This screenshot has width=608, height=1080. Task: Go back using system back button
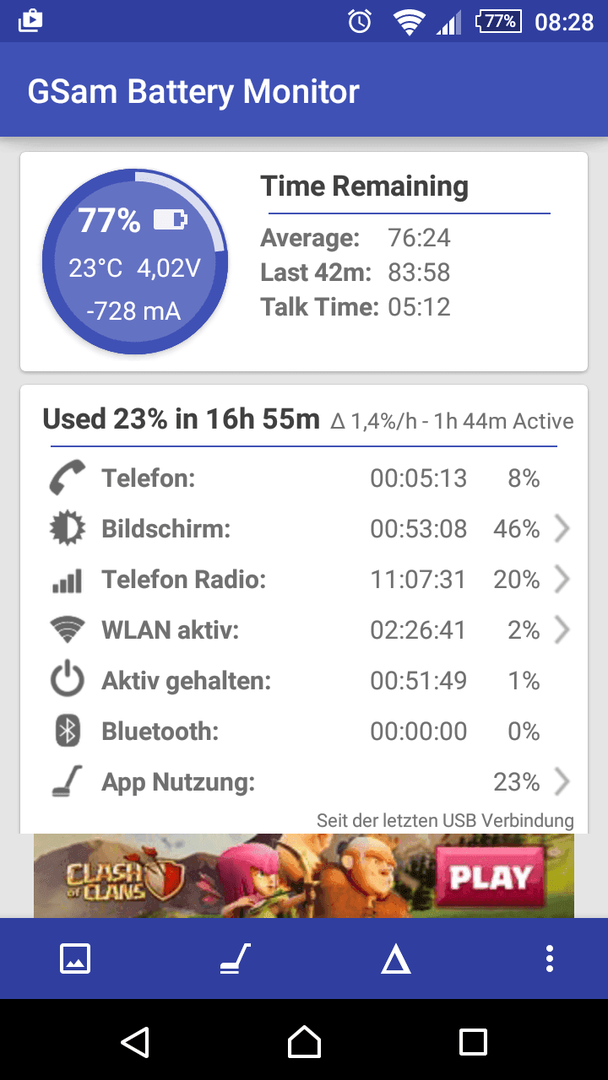coord(135,1041)
